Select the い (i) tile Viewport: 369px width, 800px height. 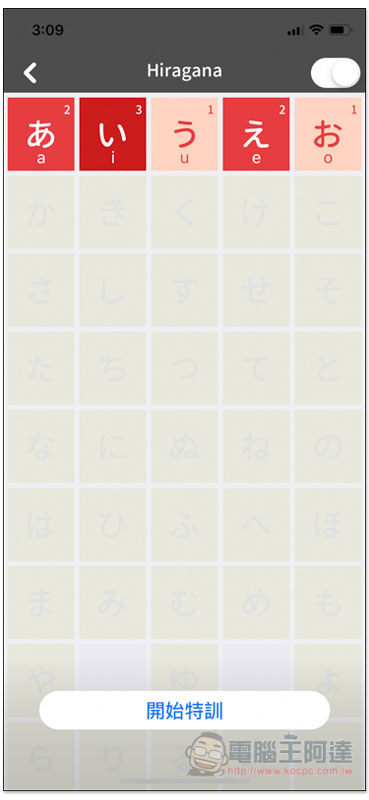(113, 134)
